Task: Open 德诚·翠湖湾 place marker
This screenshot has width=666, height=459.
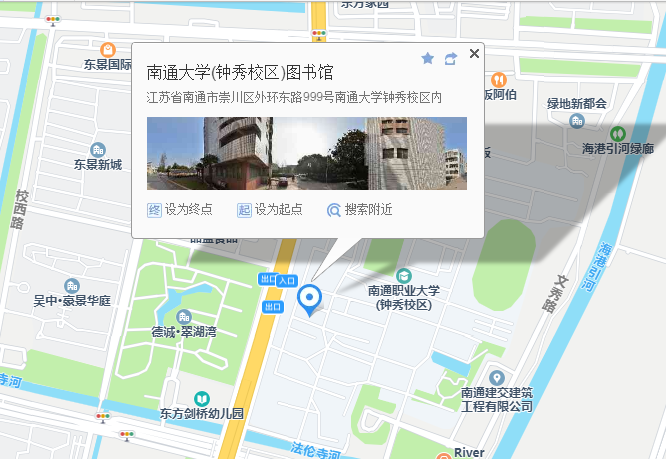Action: pyautogui.click(x=183, y=317)
